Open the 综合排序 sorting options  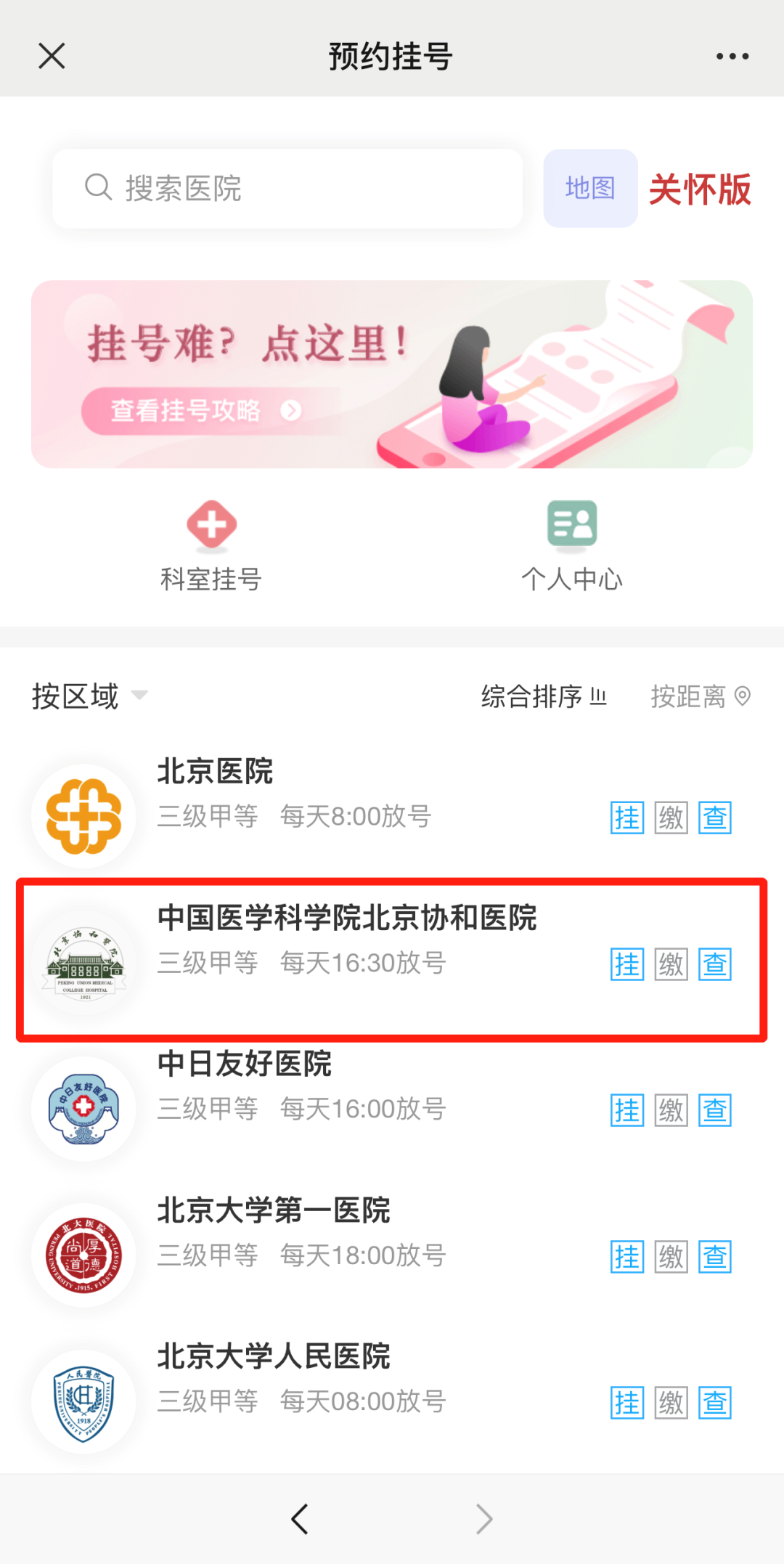[544, 695]
